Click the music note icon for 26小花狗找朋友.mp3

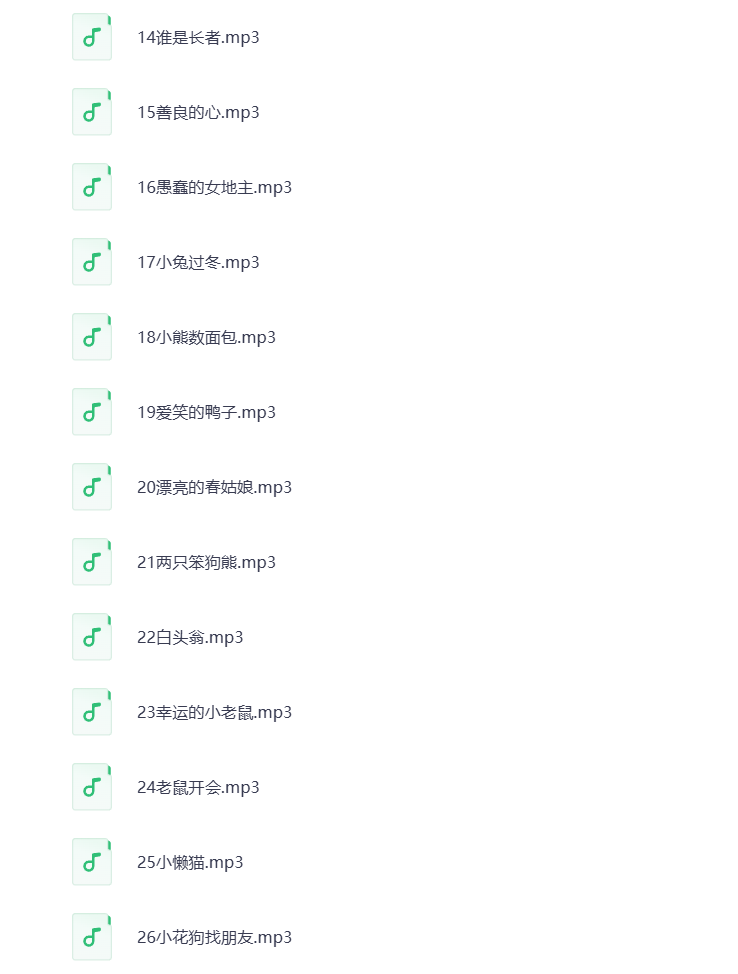click(92, 937)
